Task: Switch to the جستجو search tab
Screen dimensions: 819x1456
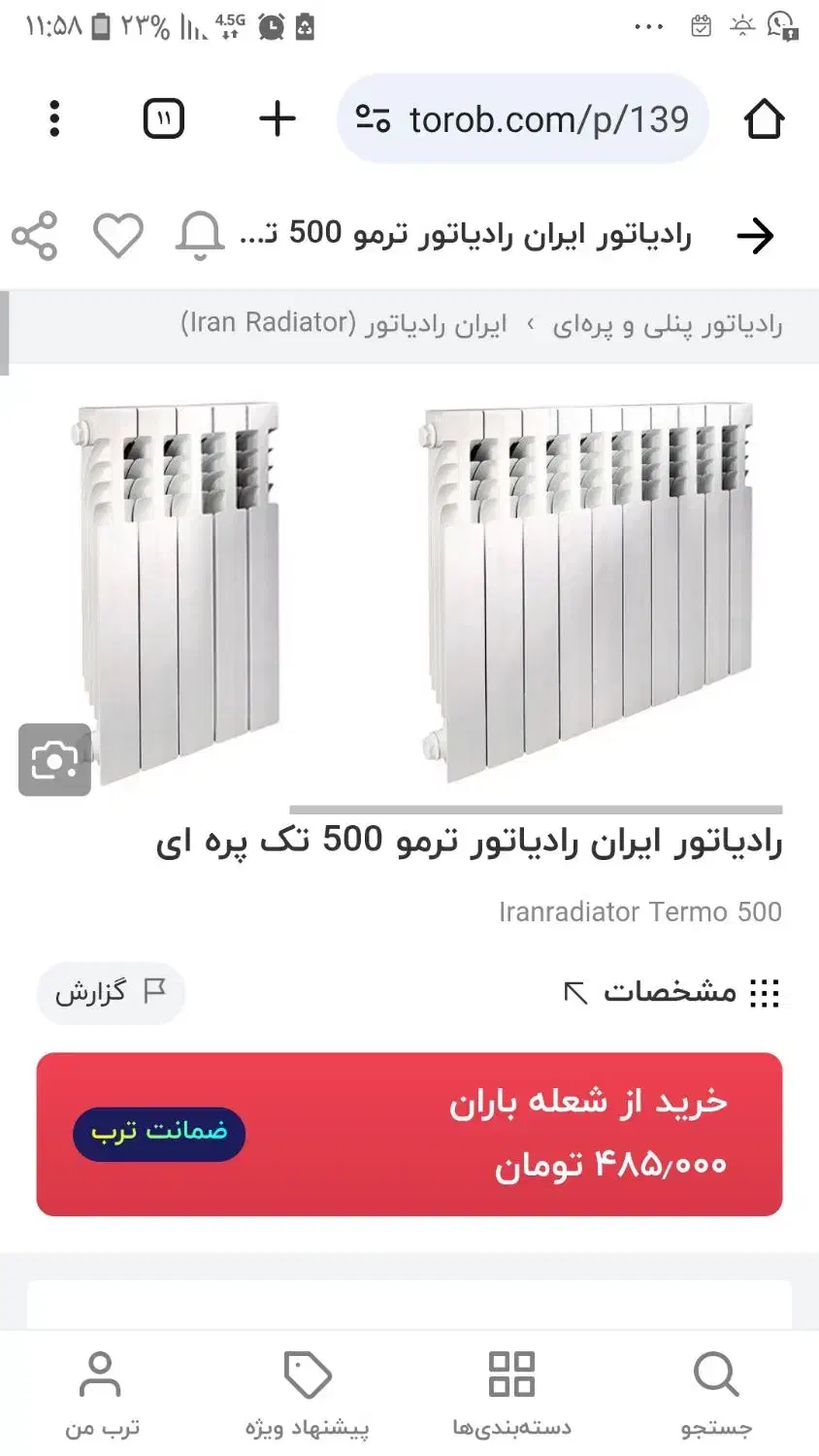Action: click(716, 1393)
